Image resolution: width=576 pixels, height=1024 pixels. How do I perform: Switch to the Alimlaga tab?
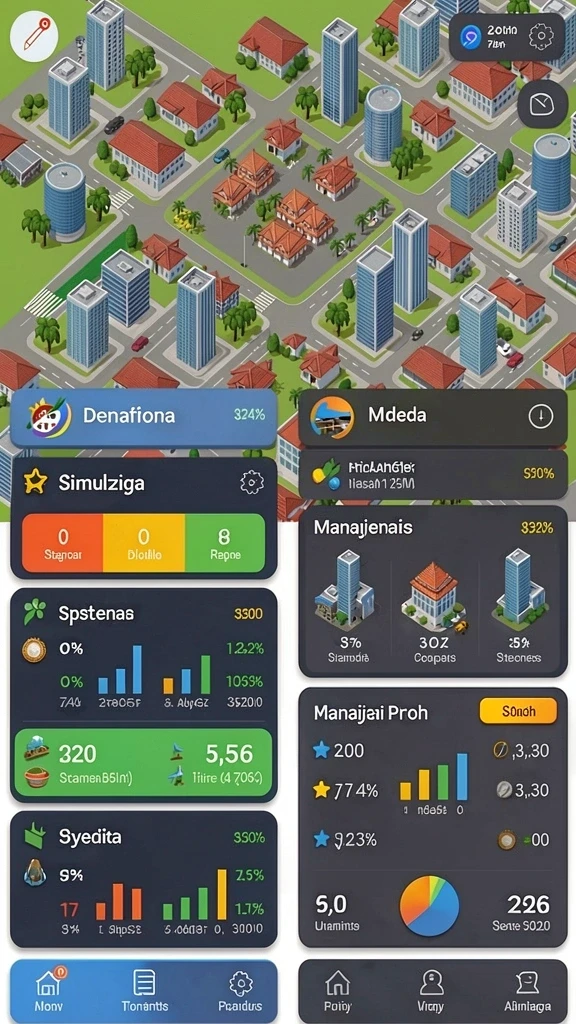(526, 989)
